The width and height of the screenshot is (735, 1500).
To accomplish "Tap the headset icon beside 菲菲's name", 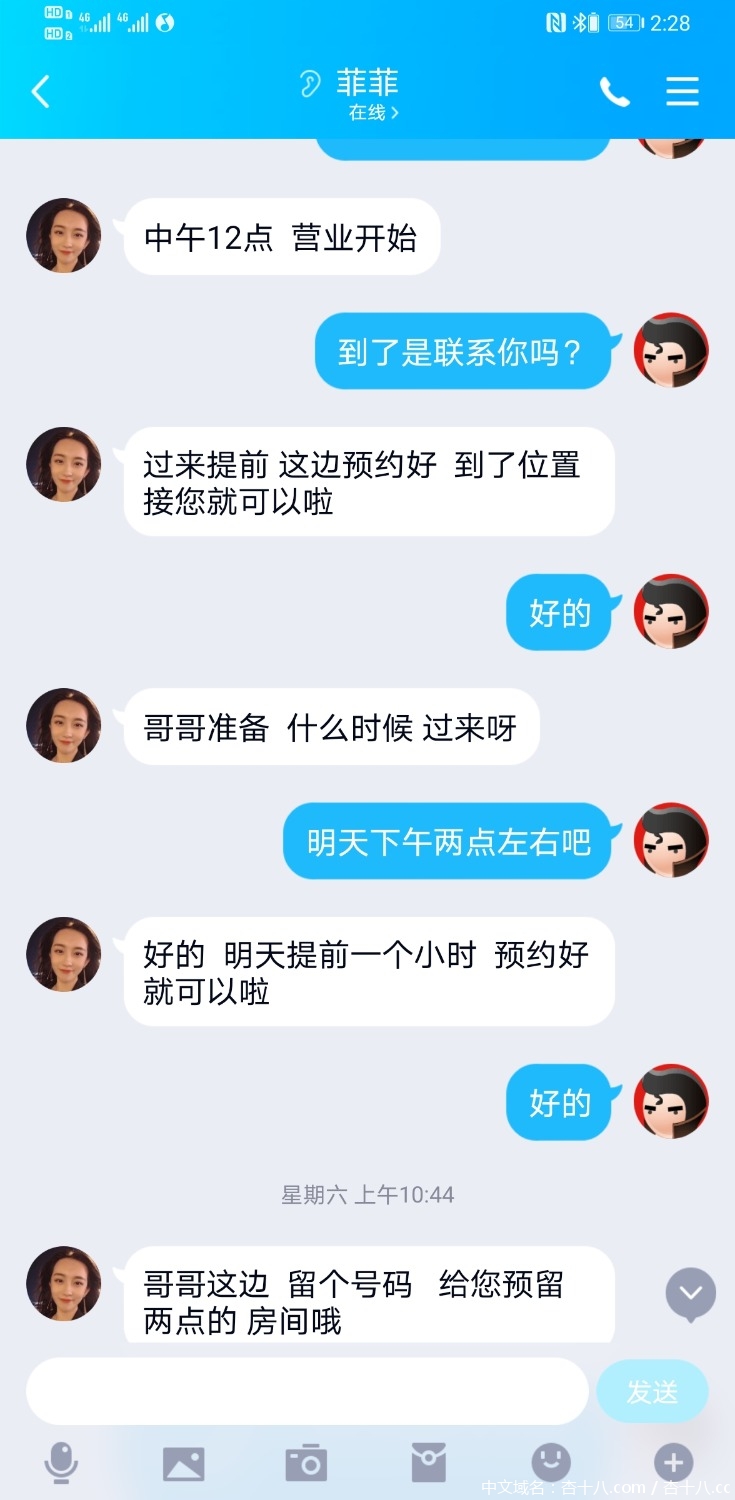I will pyautogui.click(x=310, y=85).
